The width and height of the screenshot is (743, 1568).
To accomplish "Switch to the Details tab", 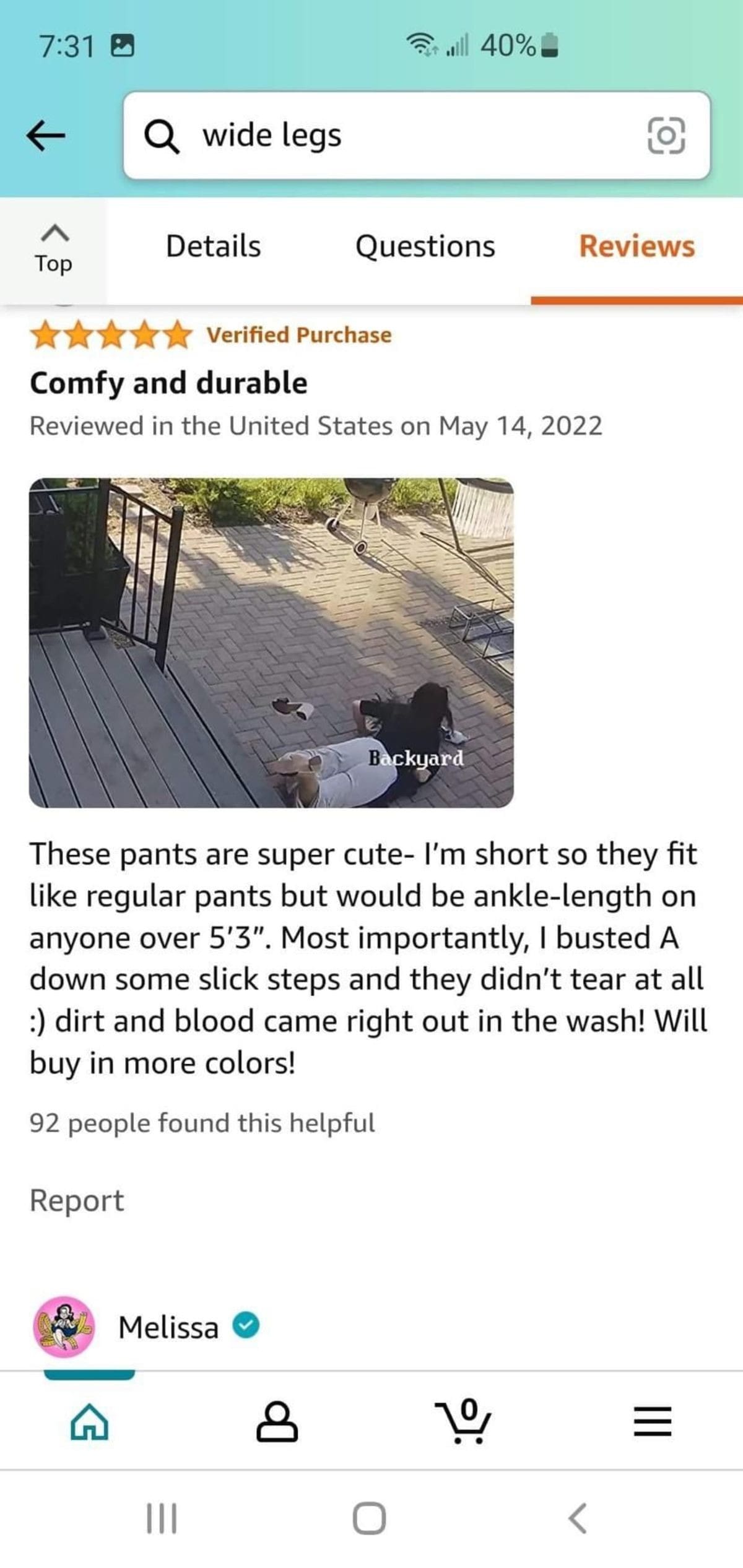I will click(x=213, y=246).
